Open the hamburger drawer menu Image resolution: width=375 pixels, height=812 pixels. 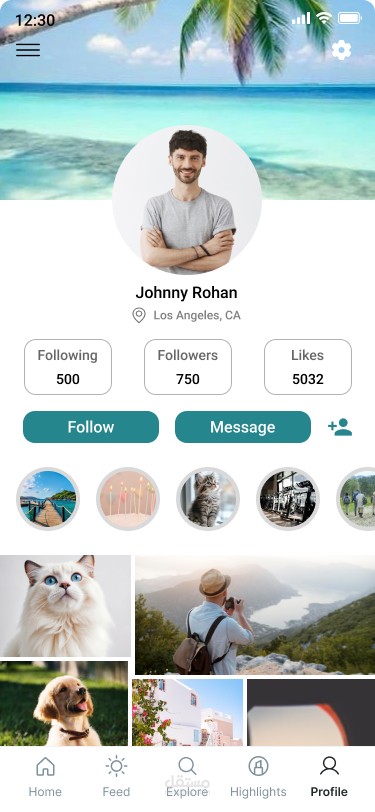(28, 50)
